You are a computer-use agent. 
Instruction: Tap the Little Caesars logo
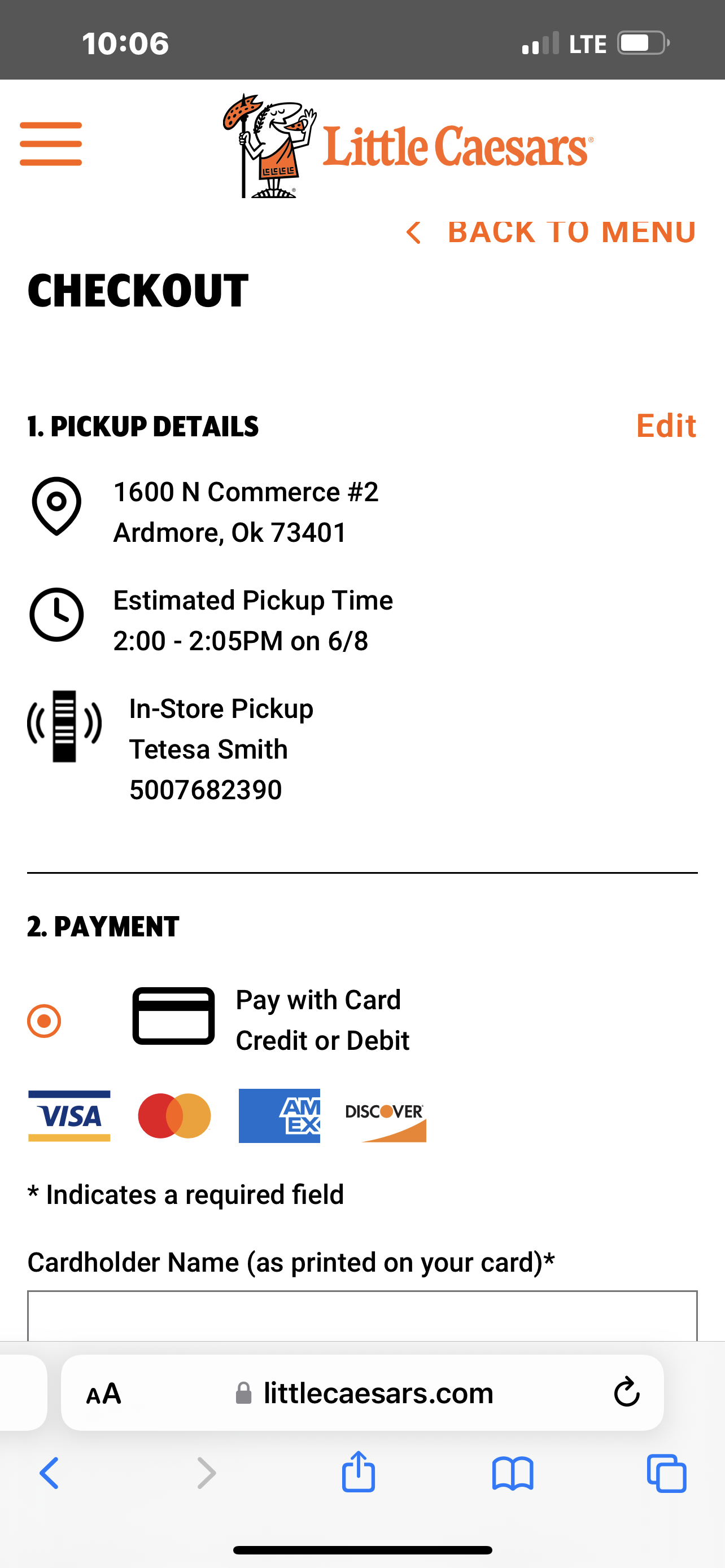407,146
